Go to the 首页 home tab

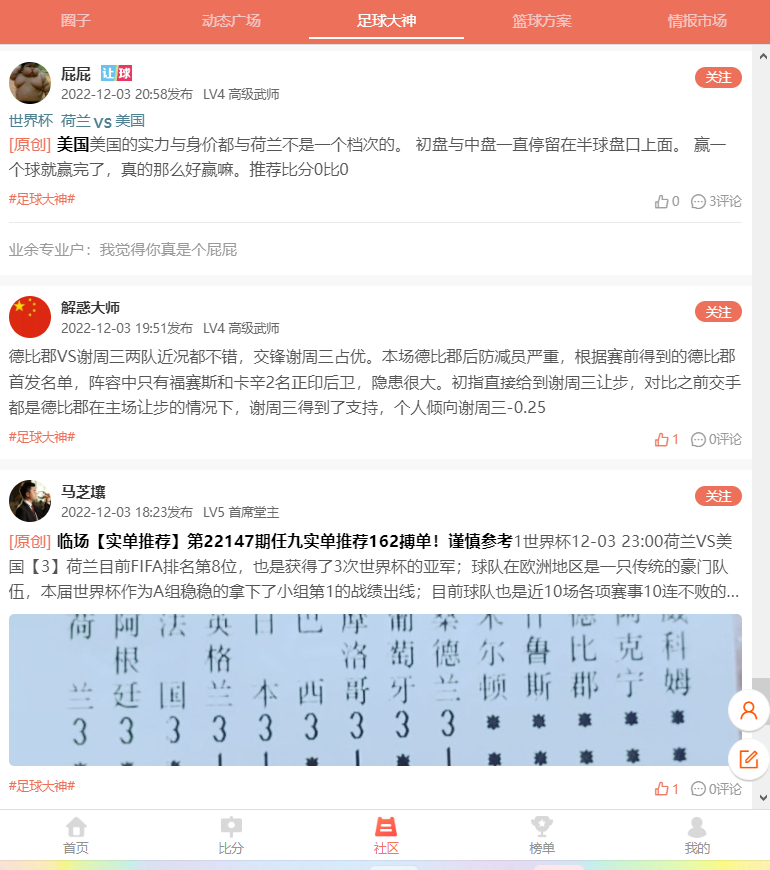76,835
